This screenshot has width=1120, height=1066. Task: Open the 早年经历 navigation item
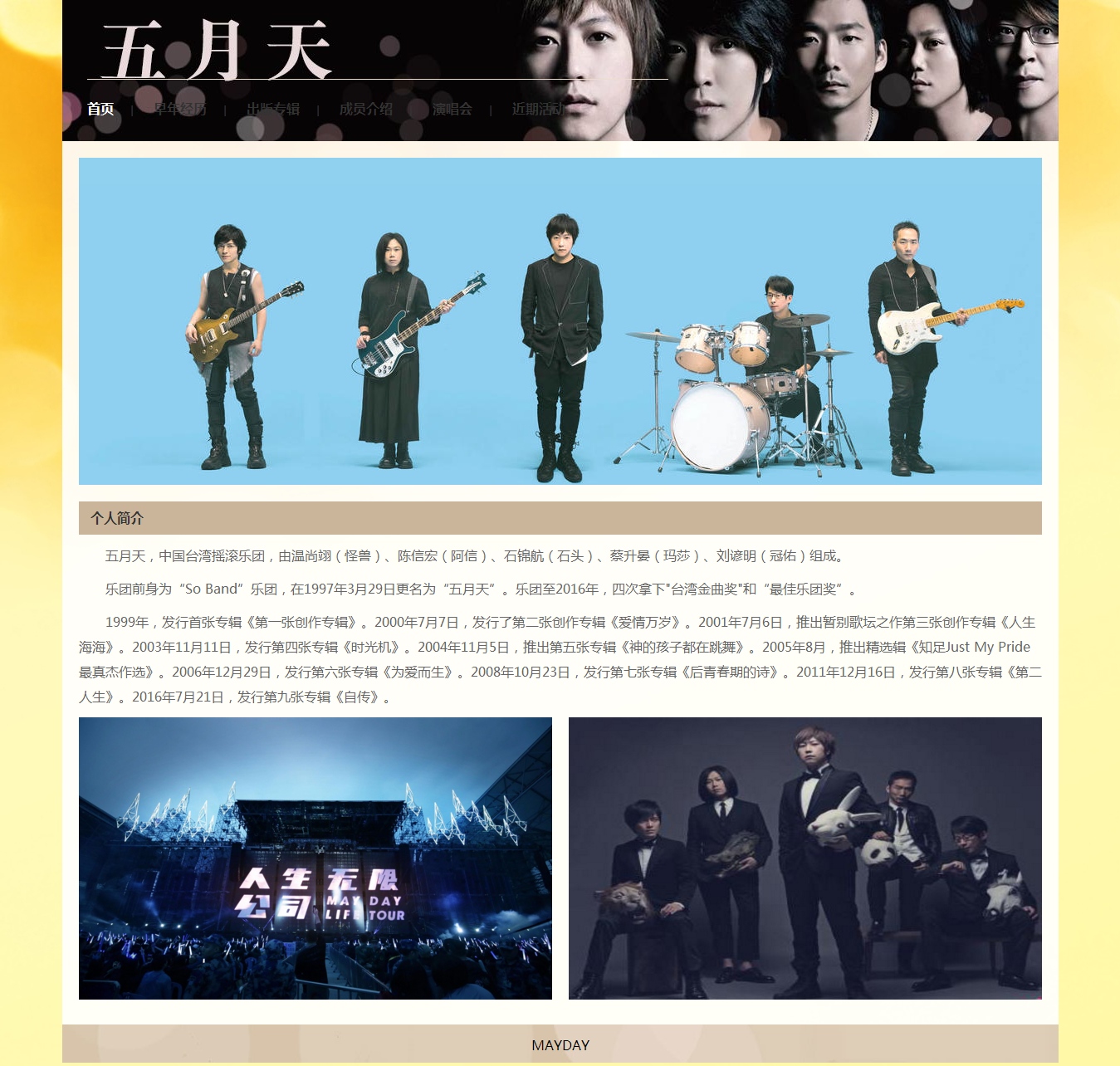(180, 109)
